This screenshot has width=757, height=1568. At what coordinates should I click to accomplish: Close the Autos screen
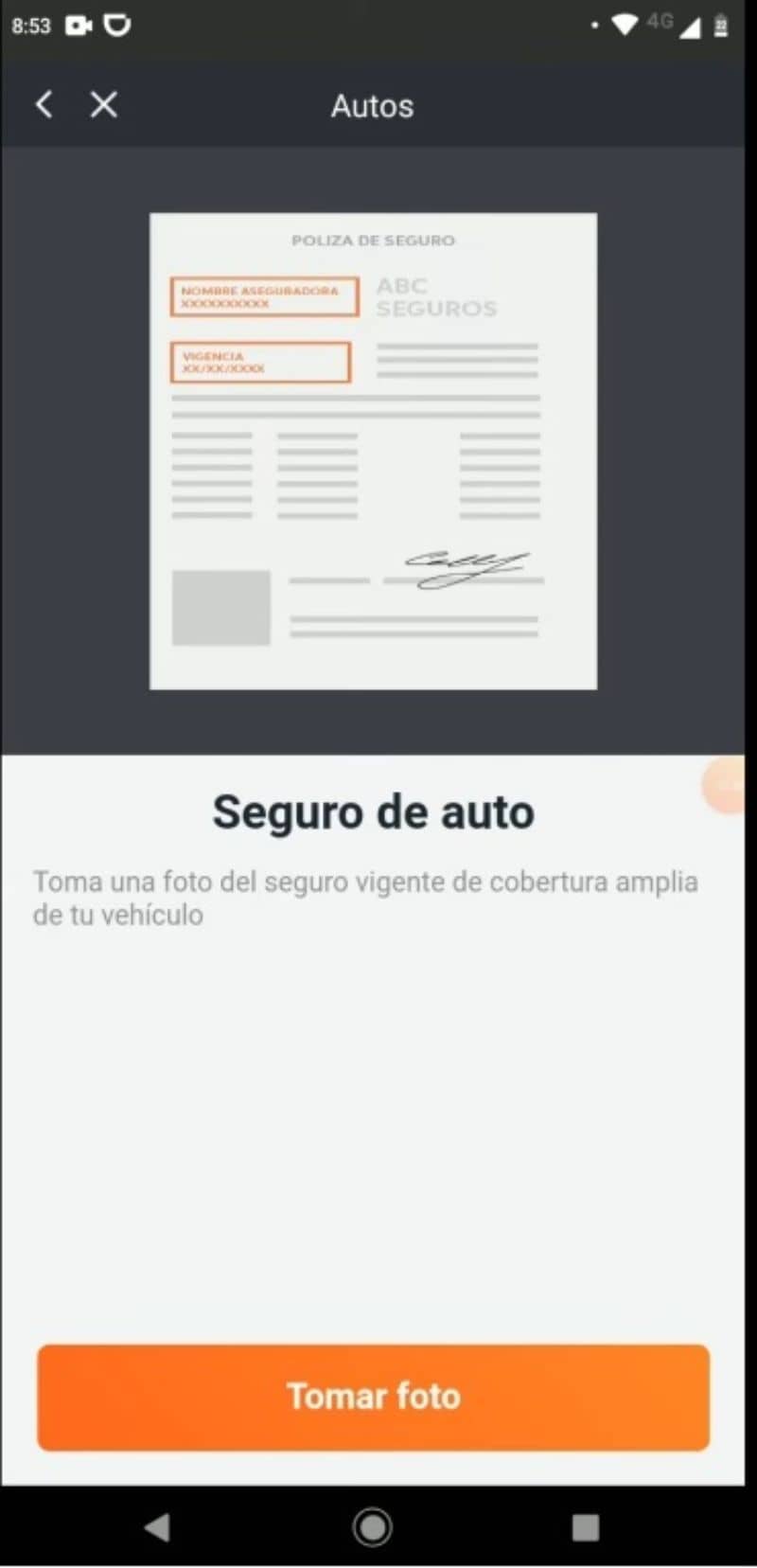pyautogui.click(x=103, y=104)
